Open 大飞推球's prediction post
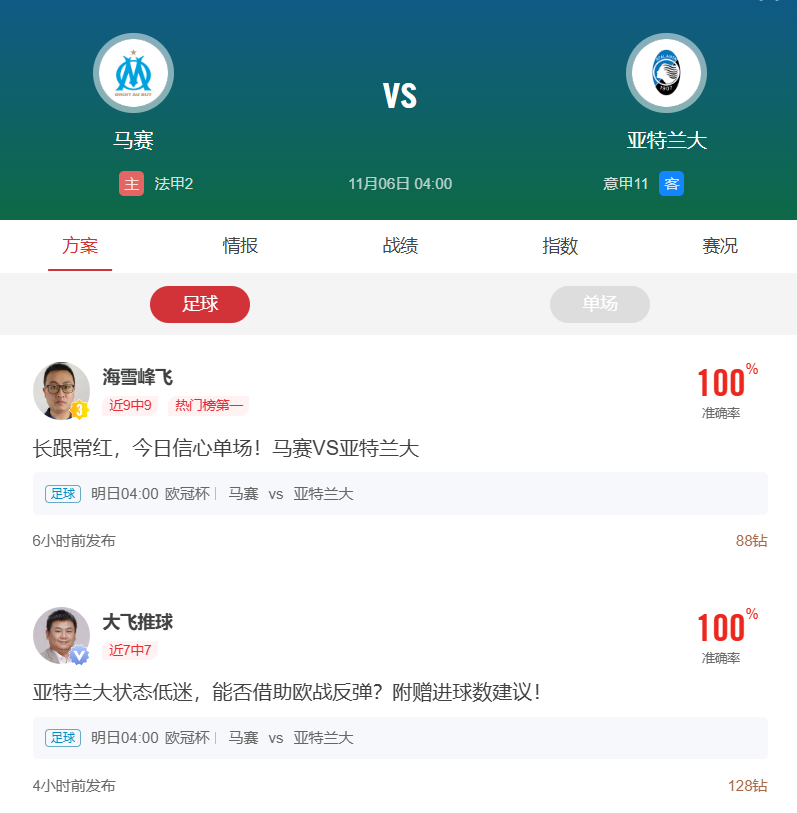Screen dimensions: 797x813 (286, 692)
